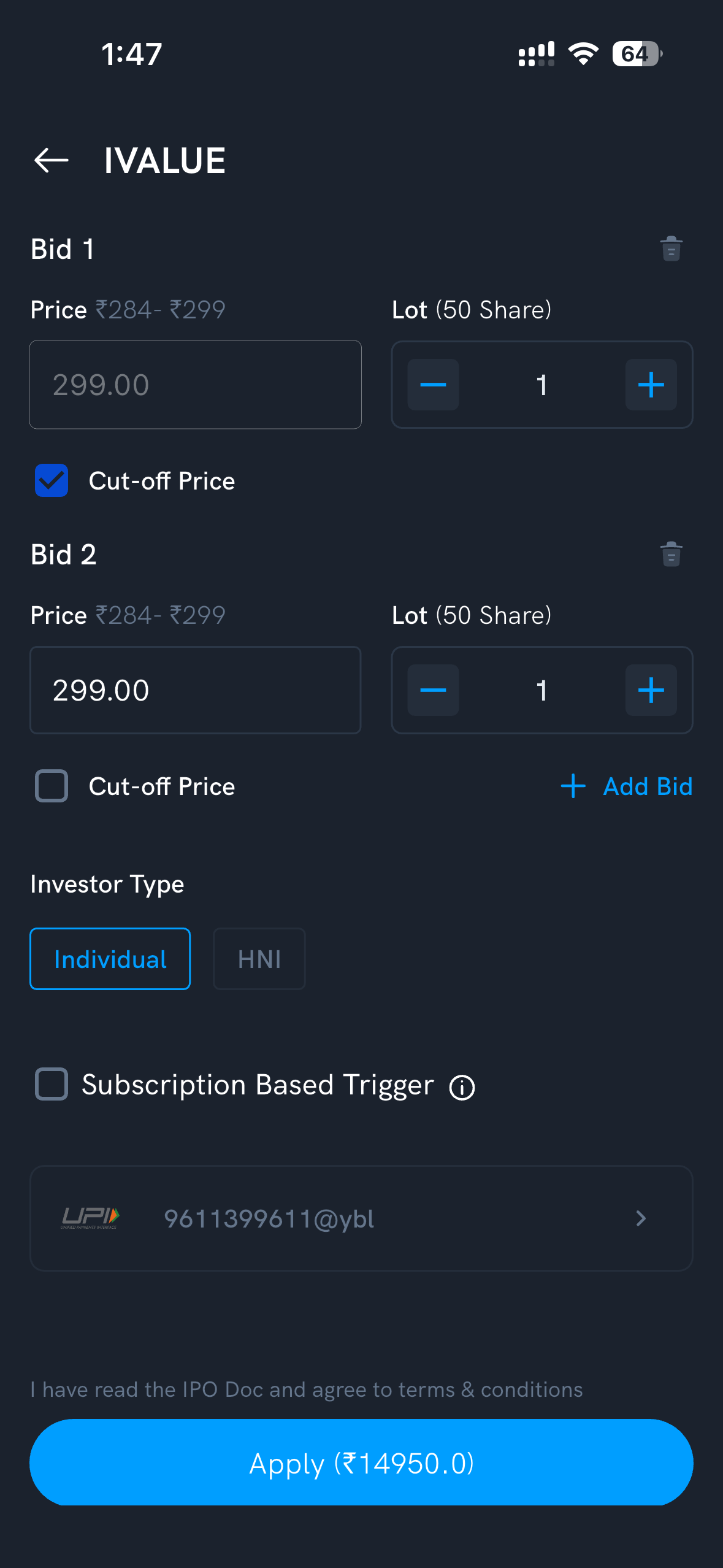Check Cut-off Price for Bid 2
Screen dimensions: 723x1568
point(52,786)
